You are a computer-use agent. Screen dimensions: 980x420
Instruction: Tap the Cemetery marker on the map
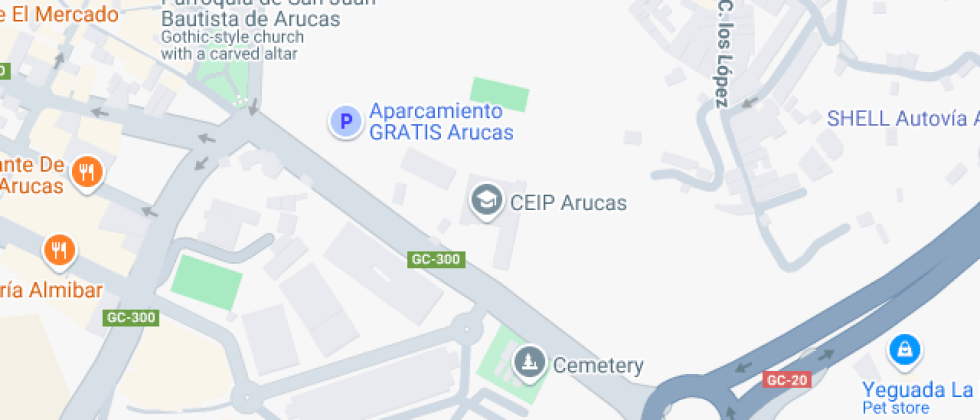point(527,360)
